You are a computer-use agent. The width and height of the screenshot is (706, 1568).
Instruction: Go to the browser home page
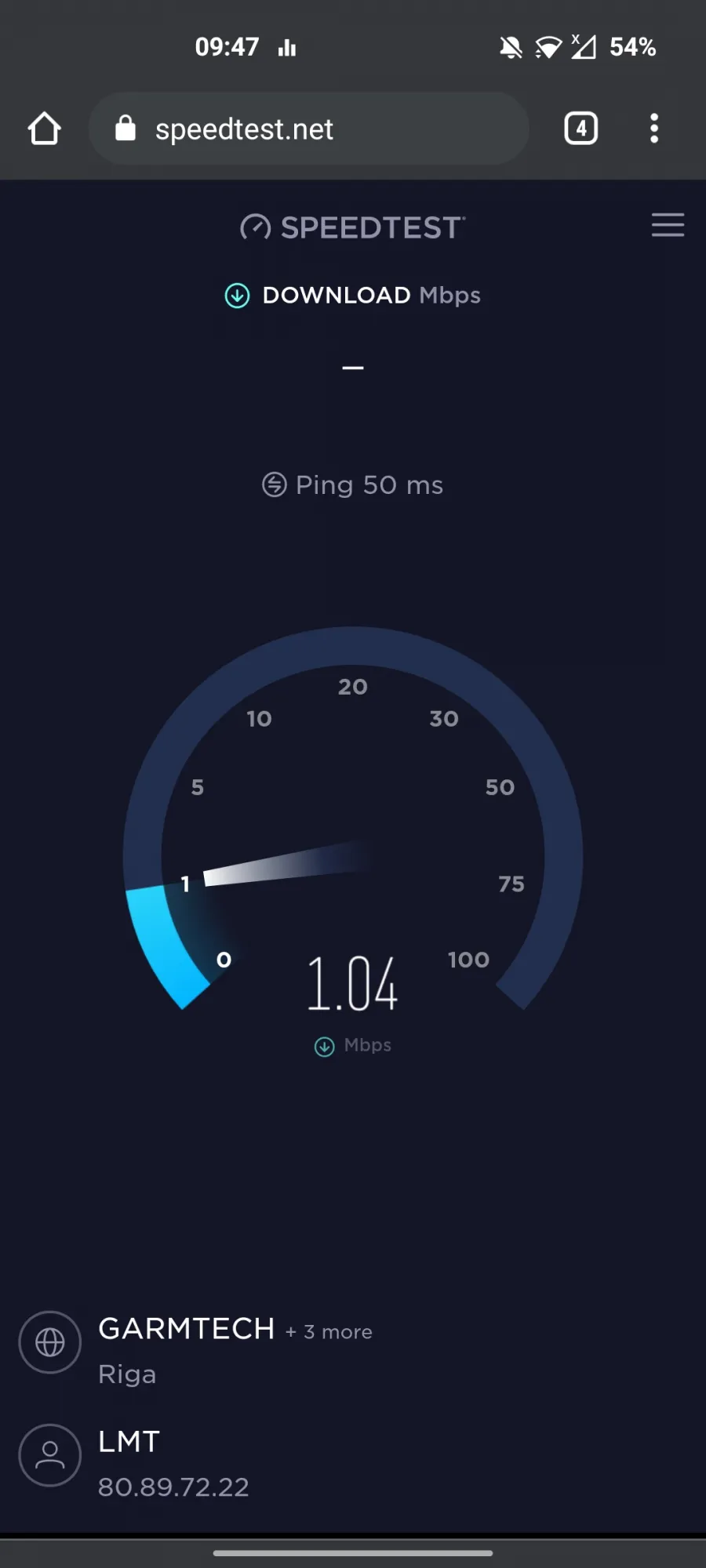click(x=45, y=129)
